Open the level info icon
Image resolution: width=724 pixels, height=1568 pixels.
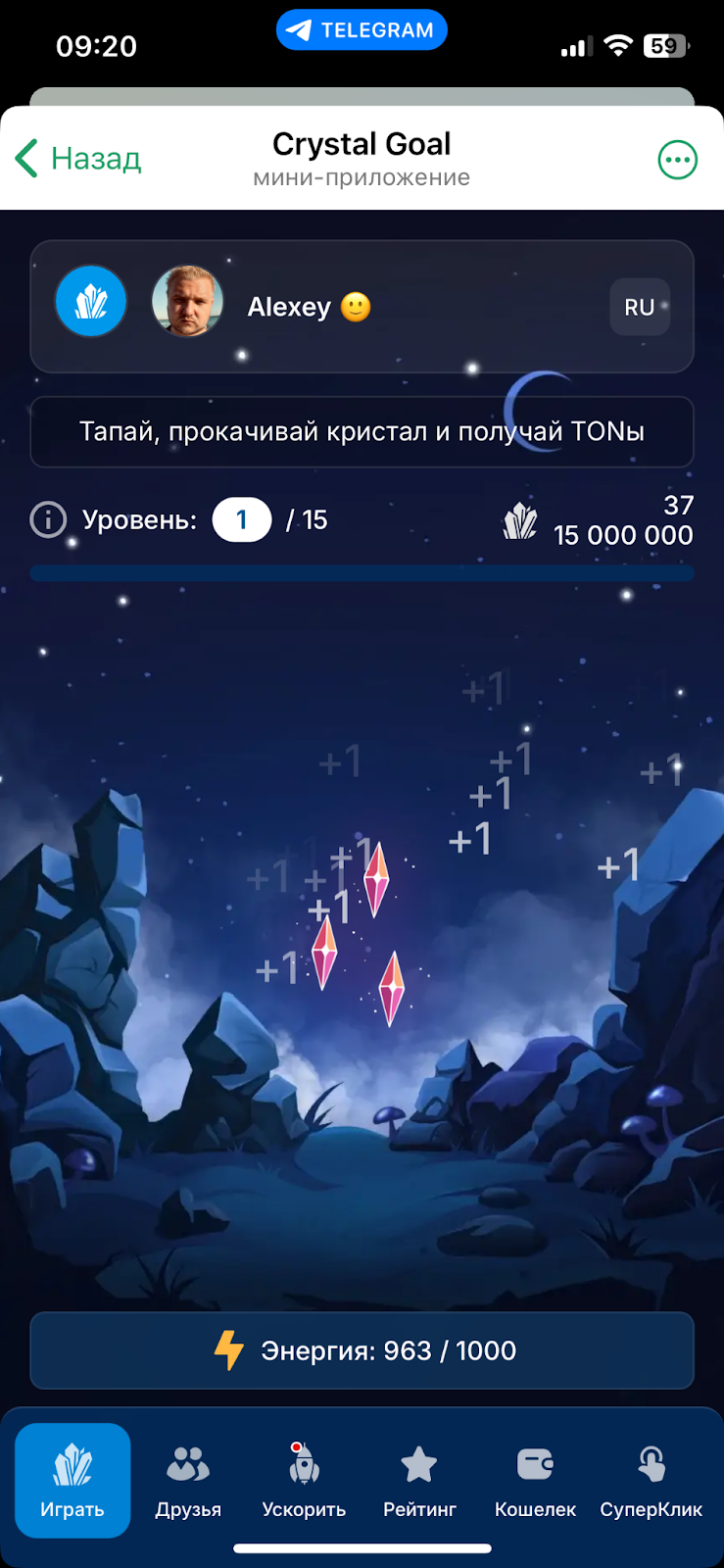[48, 519]
